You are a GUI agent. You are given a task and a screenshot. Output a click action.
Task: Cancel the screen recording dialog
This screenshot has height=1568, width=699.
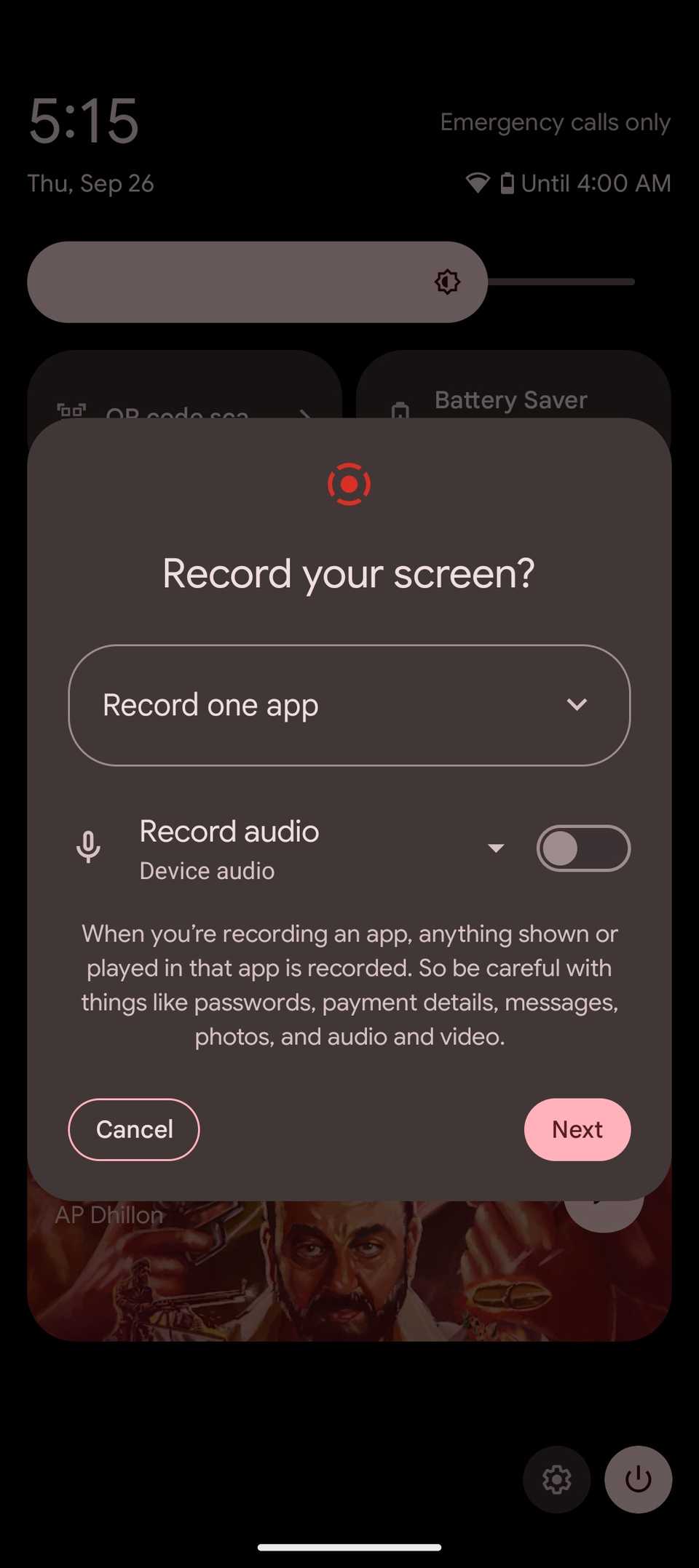pos(134,1129)
